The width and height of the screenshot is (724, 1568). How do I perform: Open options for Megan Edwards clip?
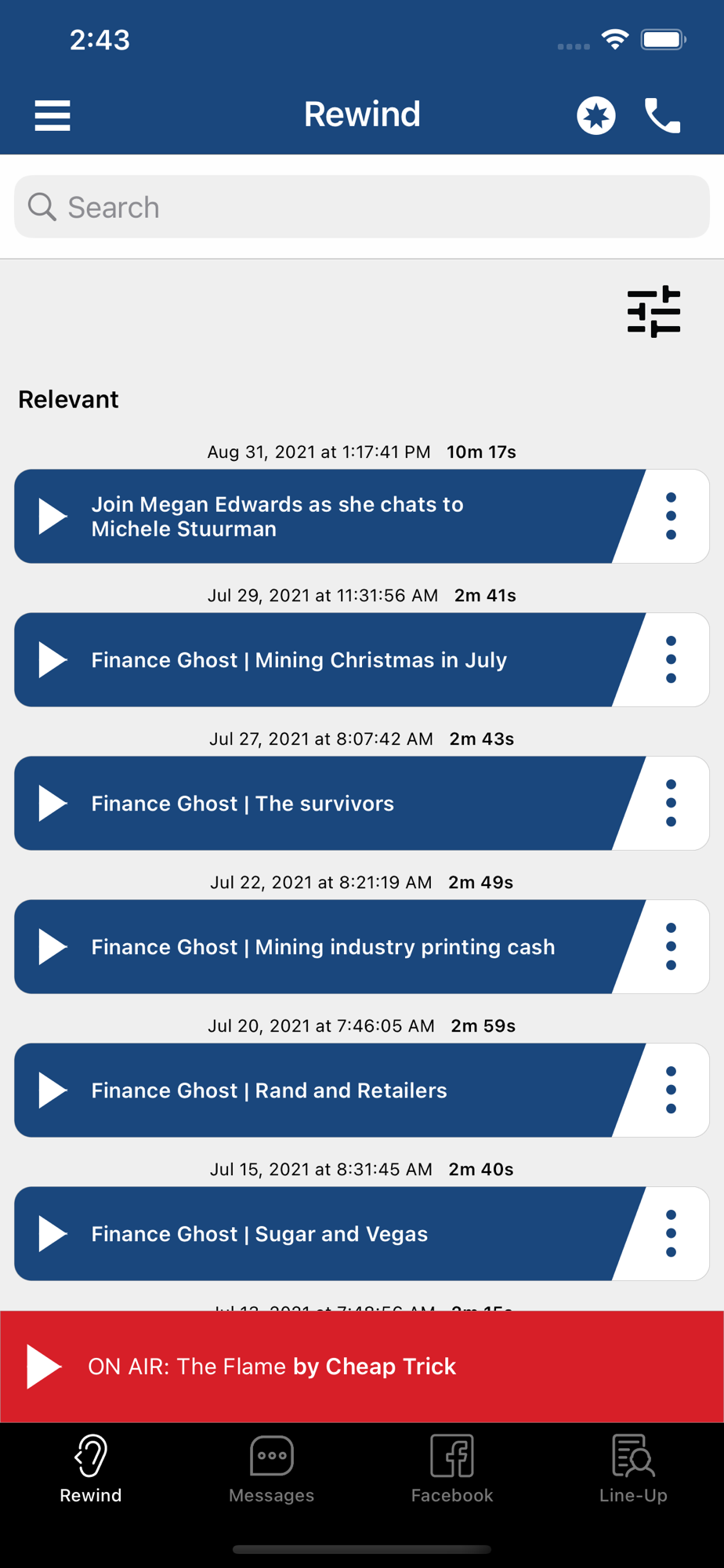[x=671, y=516]
